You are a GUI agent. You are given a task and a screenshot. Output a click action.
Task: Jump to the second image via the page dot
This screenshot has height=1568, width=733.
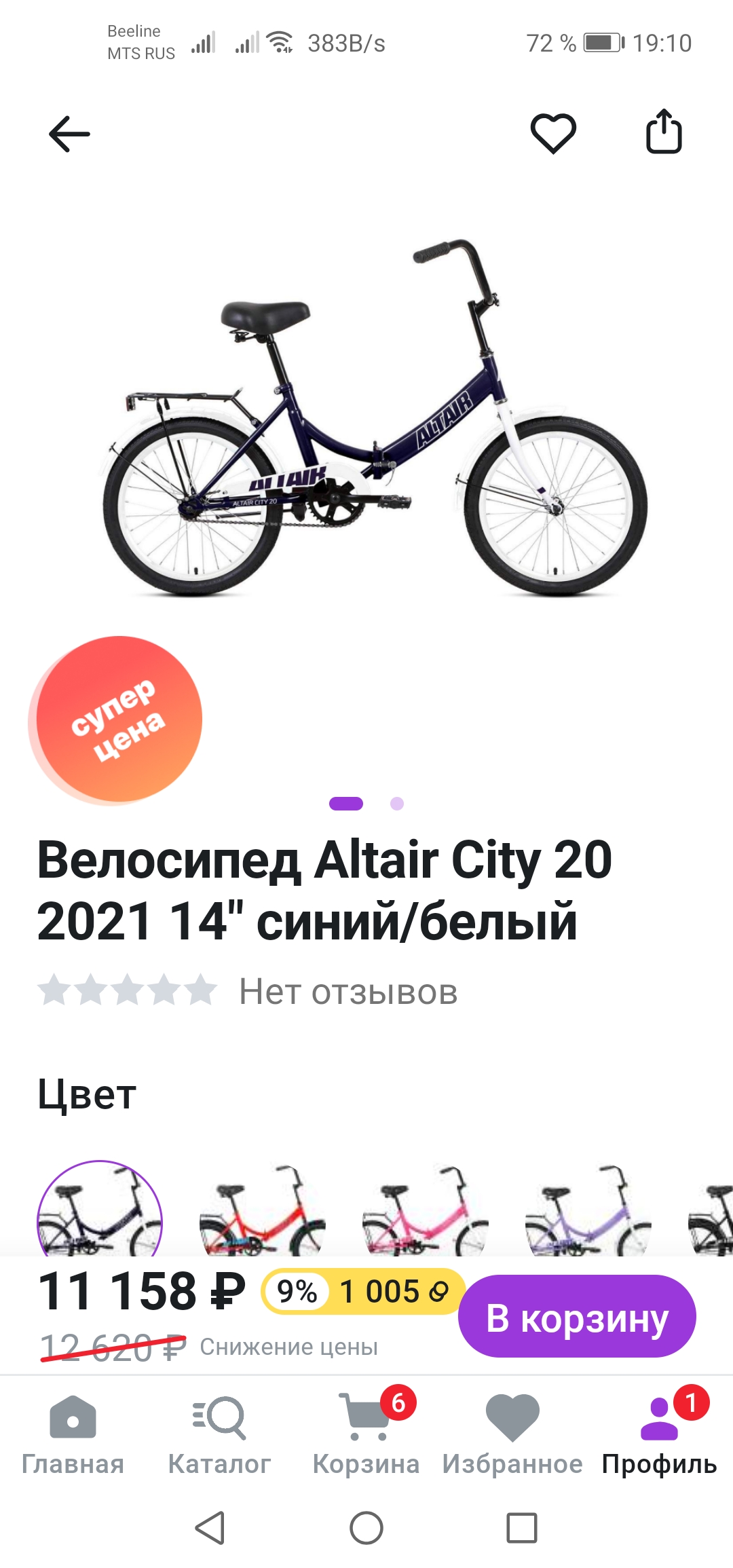(x=397, y=804)
